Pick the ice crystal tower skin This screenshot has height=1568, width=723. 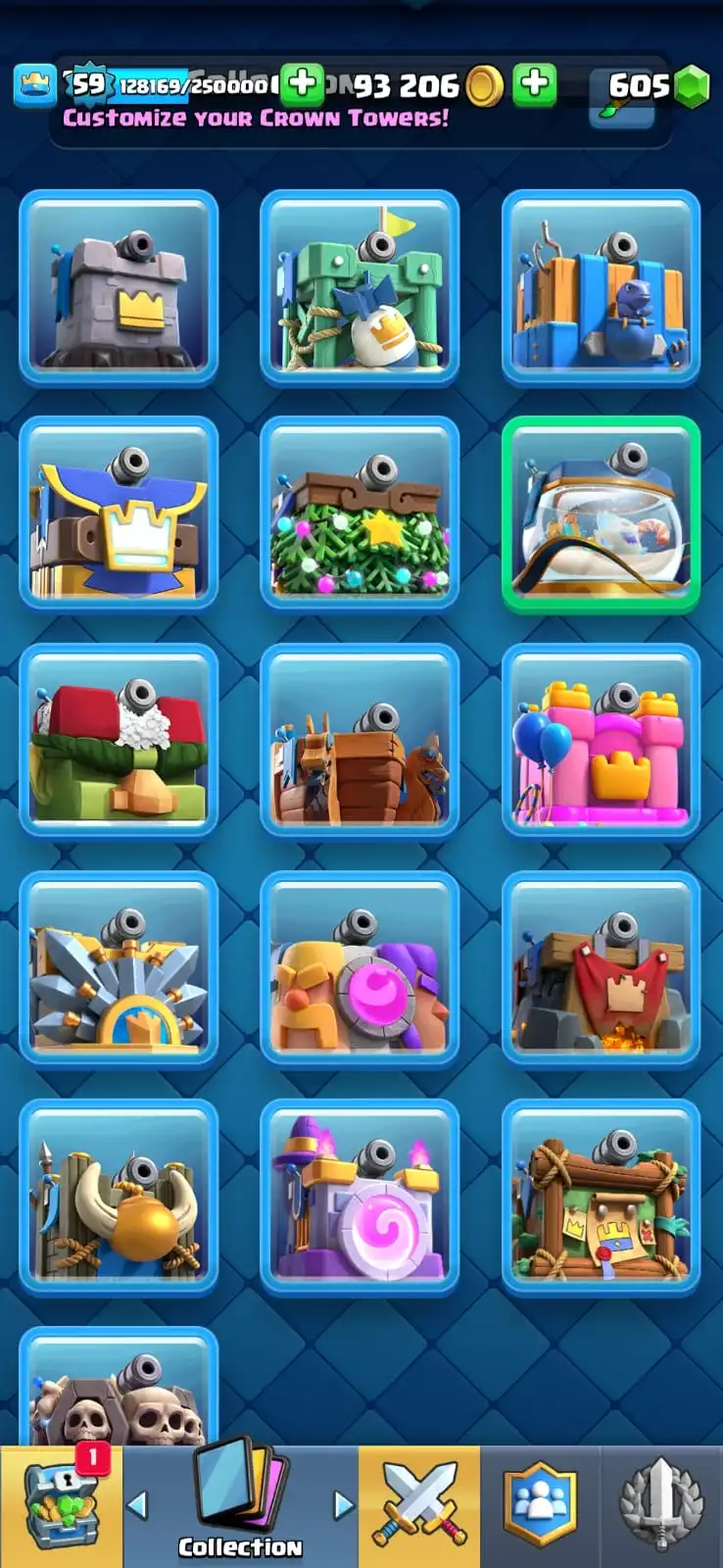[x=119, y=968]
